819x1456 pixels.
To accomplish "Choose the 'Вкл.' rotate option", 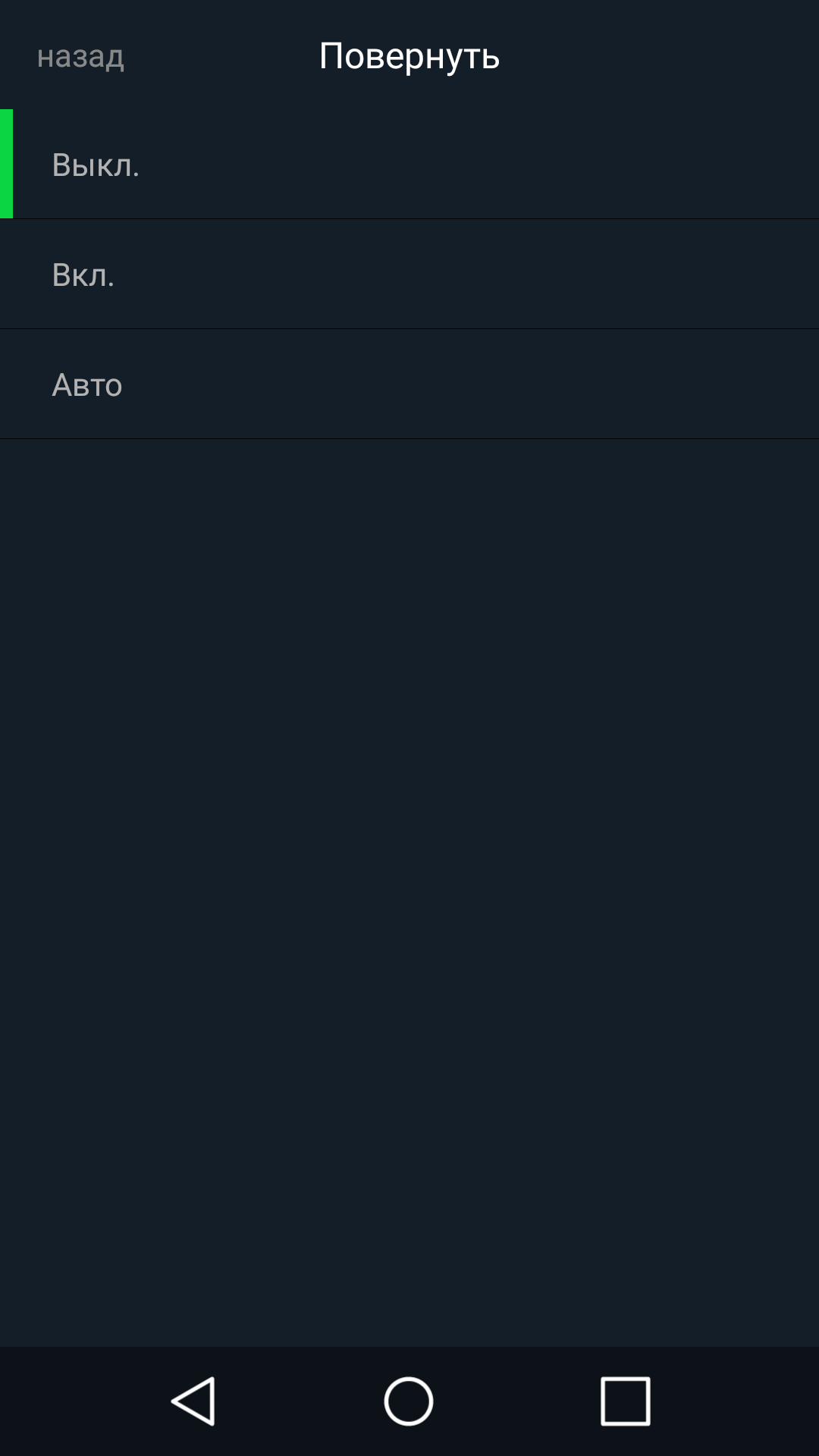I will pyautogui.click(x=409, y=274).
